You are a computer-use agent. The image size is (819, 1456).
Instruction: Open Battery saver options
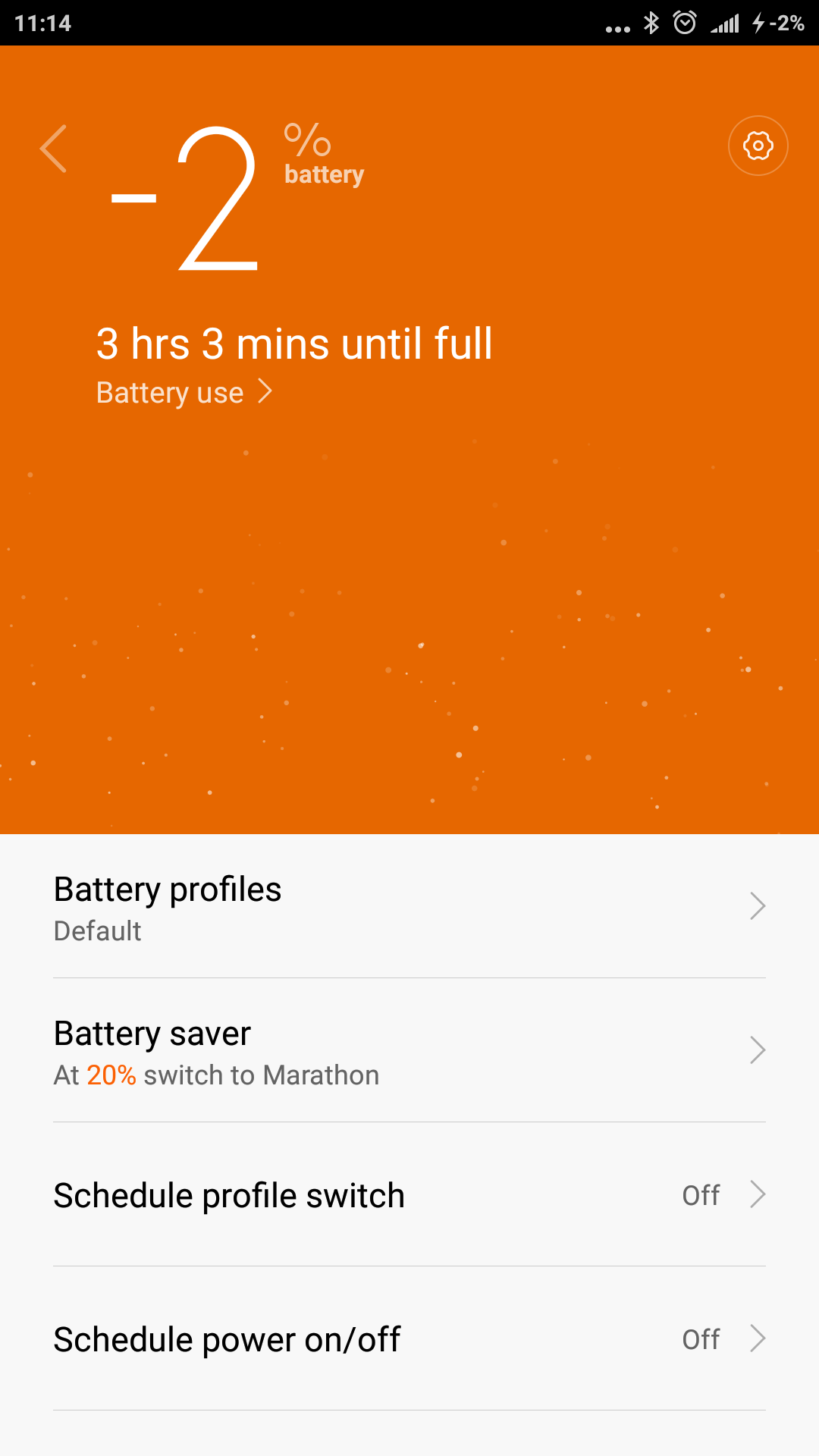[x=409, y=1051]
